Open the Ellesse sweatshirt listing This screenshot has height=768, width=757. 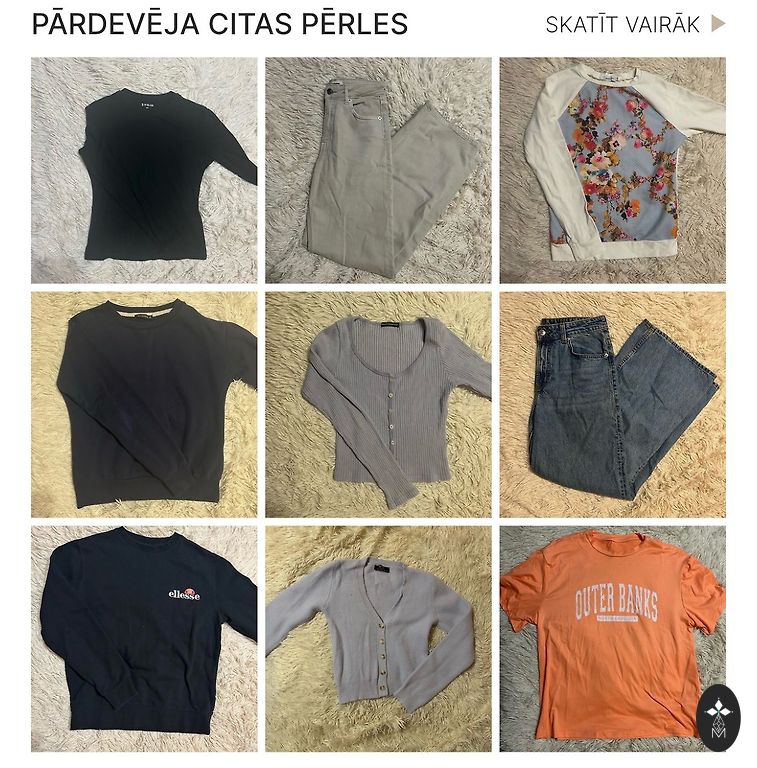(144, 638)
